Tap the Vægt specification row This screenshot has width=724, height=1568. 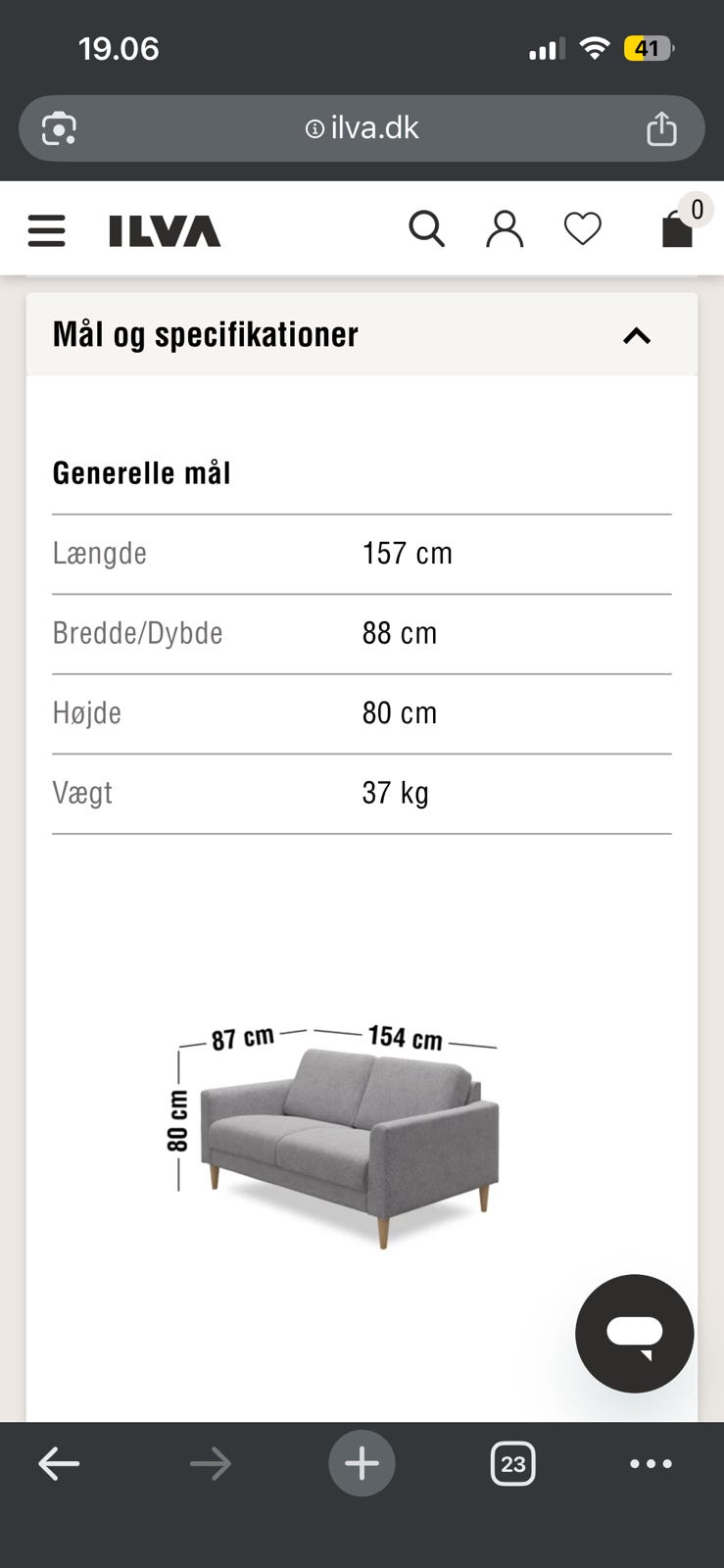[362, 794]
